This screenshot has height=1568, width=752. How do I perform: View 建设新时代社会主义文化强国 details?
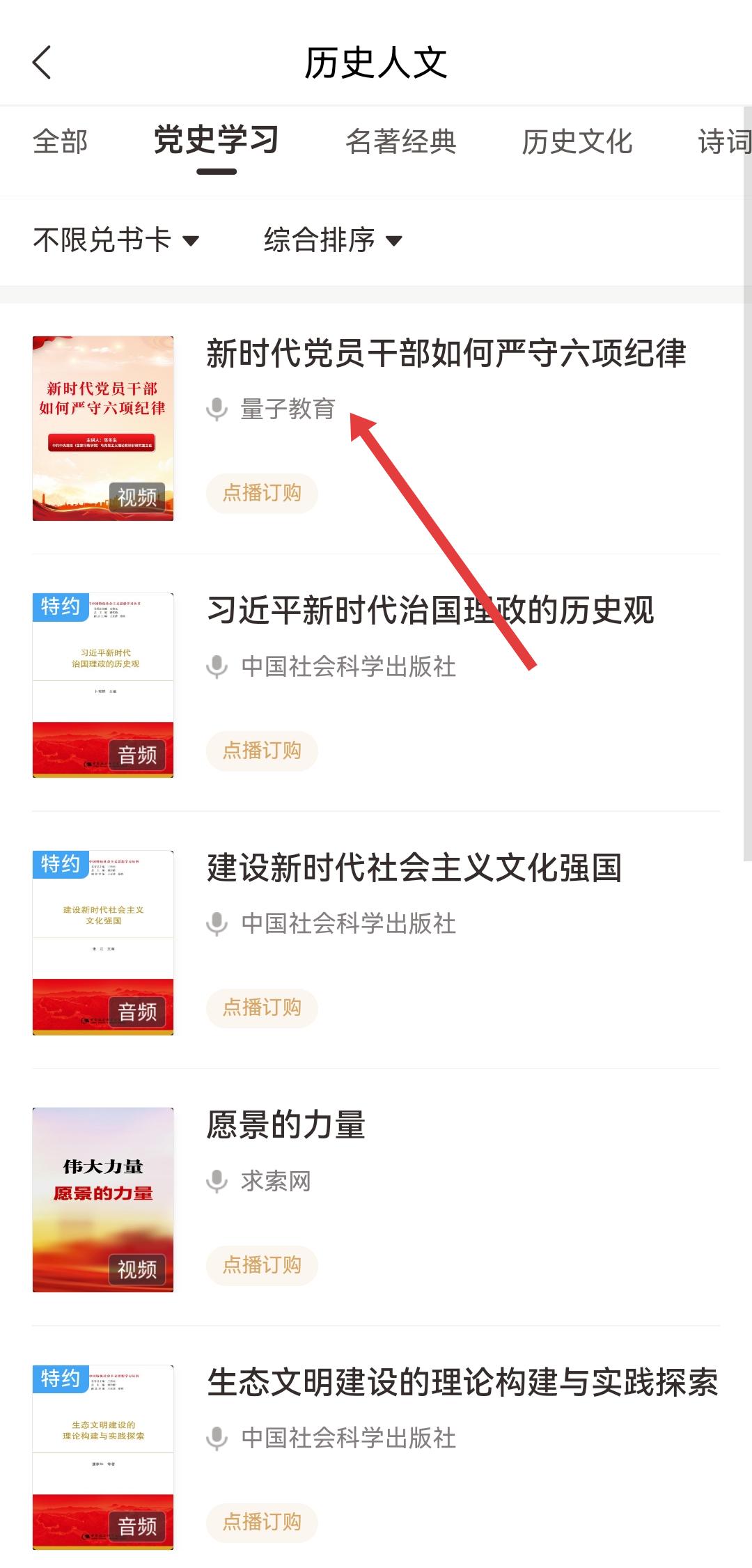click(x=414, y=868)
